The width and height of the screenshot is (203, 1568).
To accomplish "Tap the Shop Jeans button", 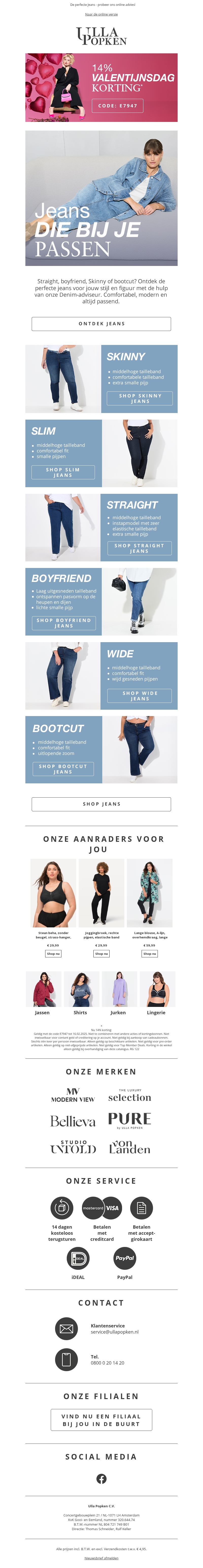I will coord(101,804).
